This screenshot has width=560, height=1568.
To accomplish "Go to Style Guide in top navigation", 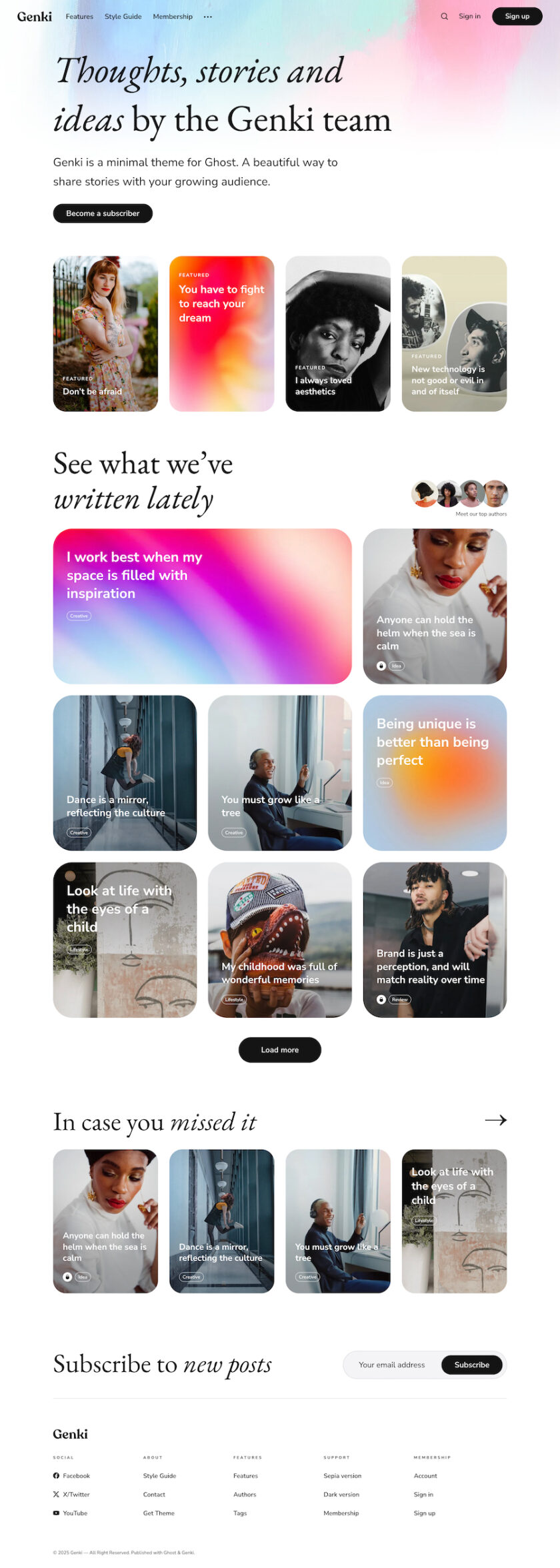I will point(123,17).
